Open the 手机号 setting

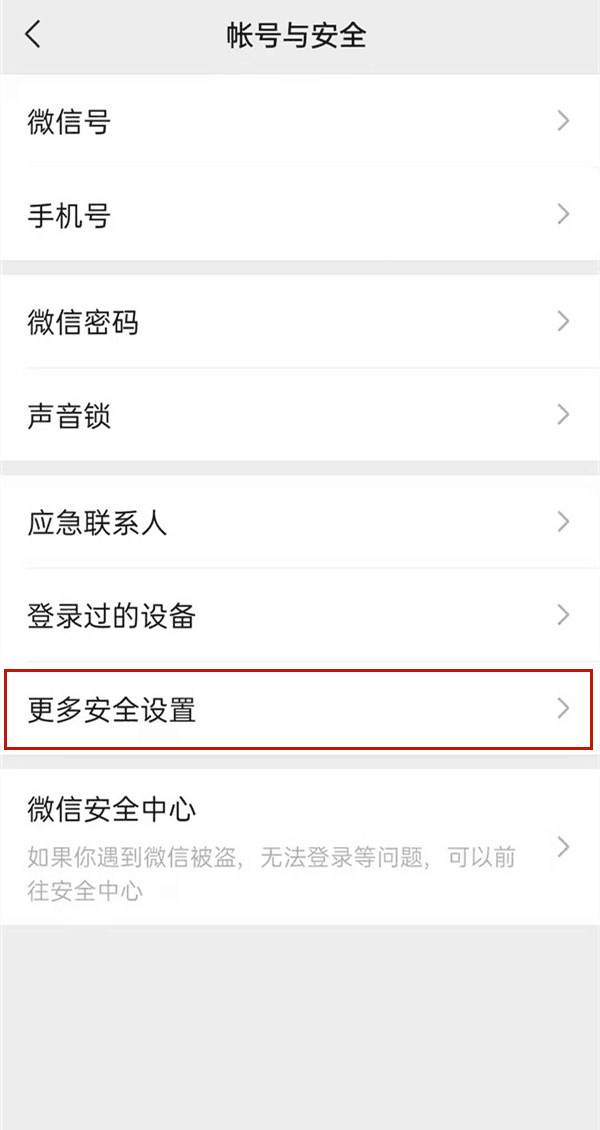[300, 214]
